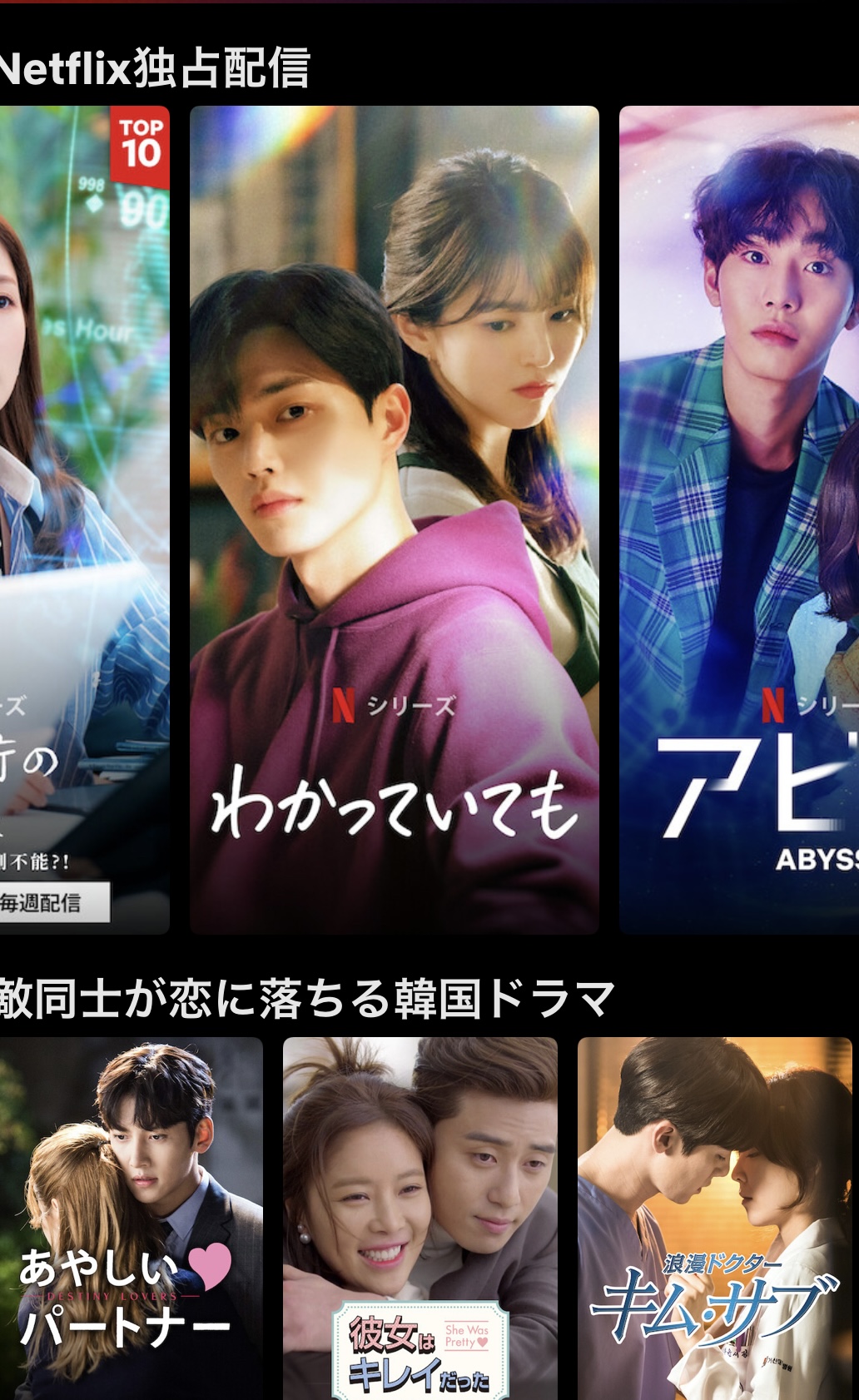Select 彼女はキレイだった drama tile
This screenshot has height=1400, width=859.
coord(420,1218)
